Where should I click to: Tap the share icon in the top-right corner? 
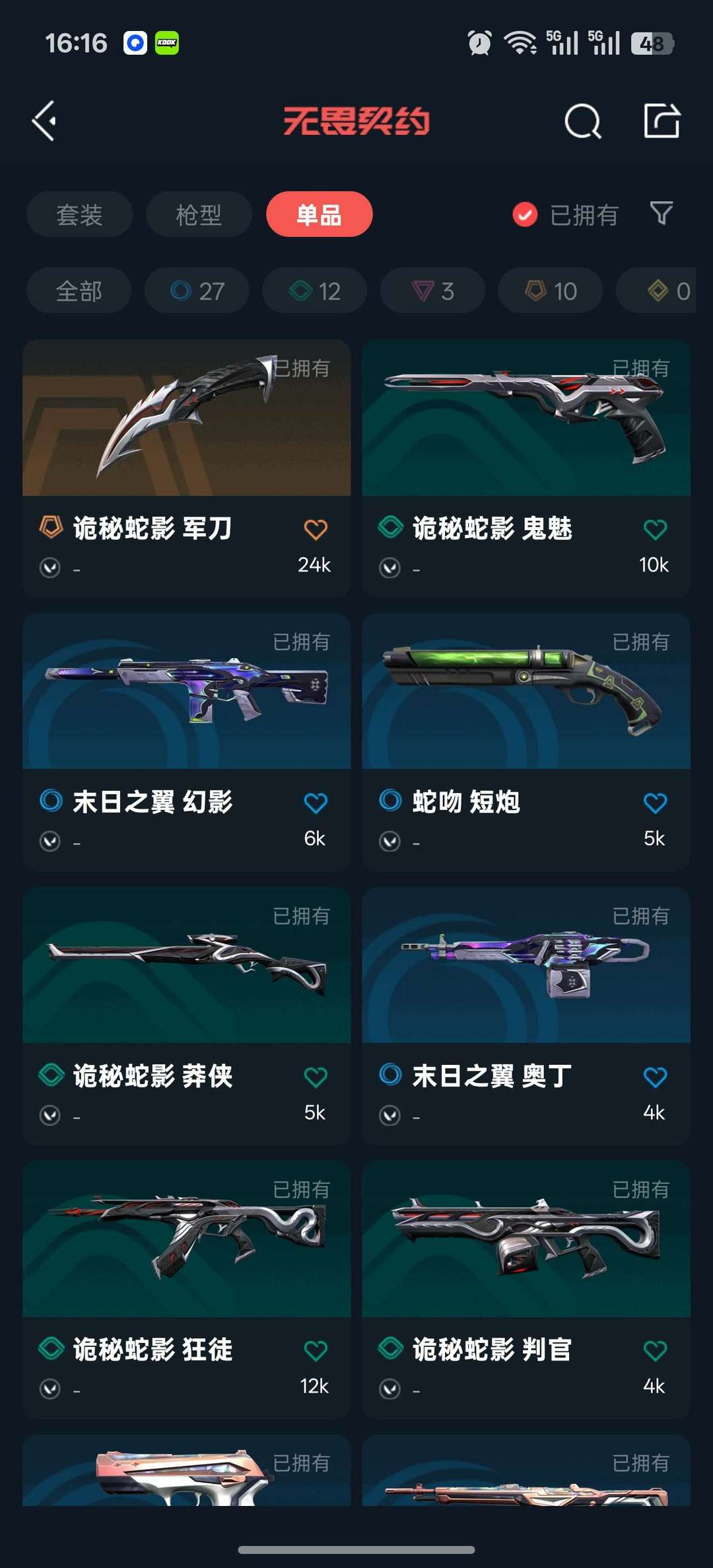(x=662, y=121)
